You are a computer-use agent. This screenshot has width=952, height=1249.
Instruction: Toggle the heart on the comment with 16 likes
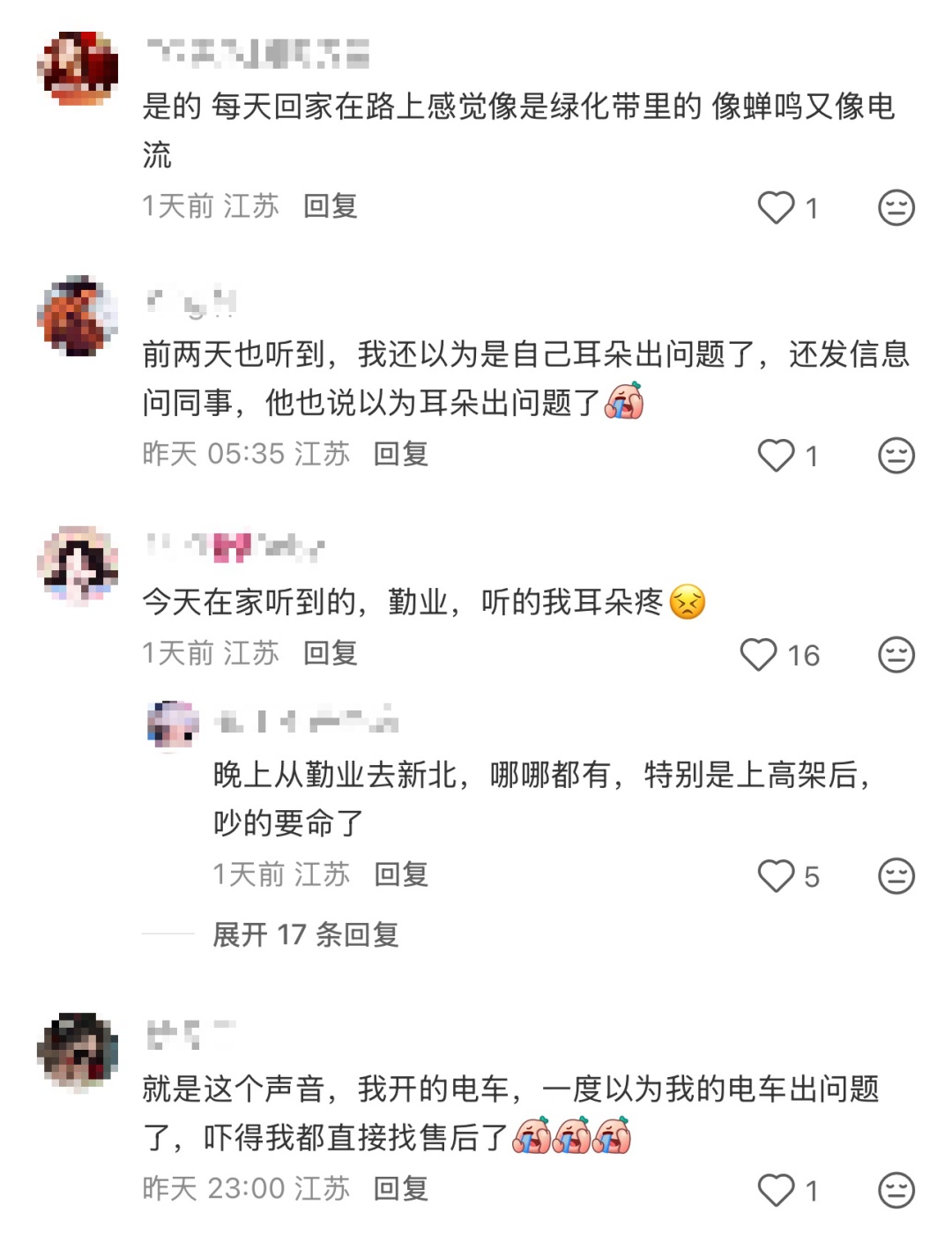point(758,654)
